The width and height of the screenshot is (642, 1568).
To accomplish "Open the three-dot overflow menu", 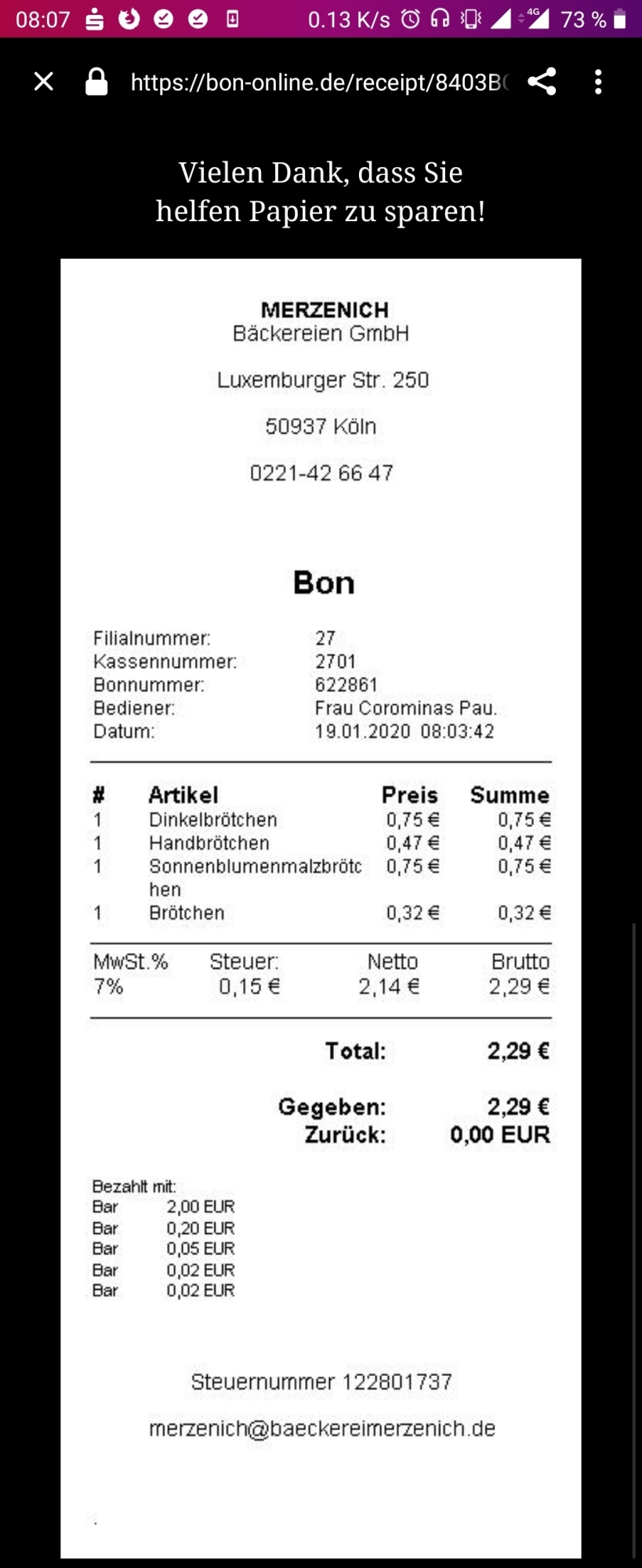I will click(598, 82).
